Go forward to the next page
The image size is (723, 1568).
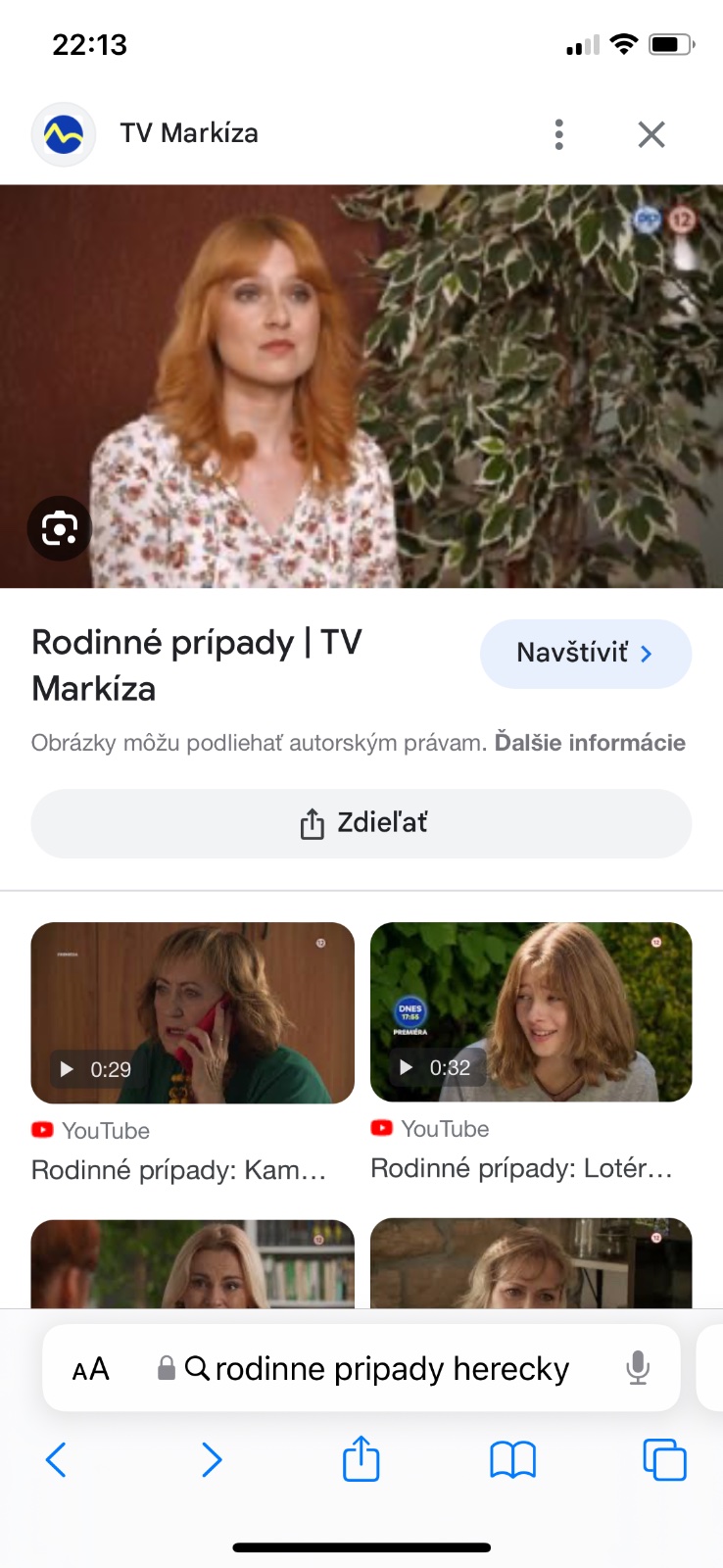211,1460
